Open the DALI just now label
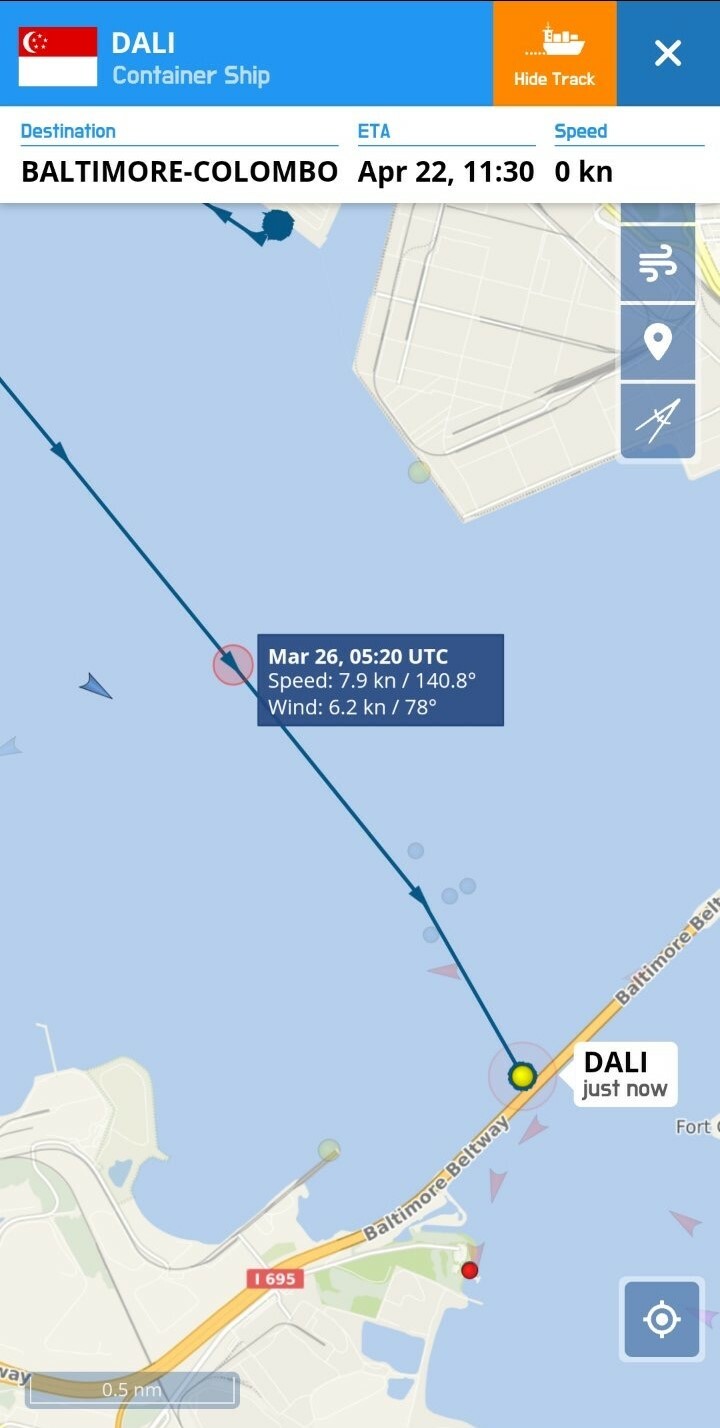 coord(625,1074)
